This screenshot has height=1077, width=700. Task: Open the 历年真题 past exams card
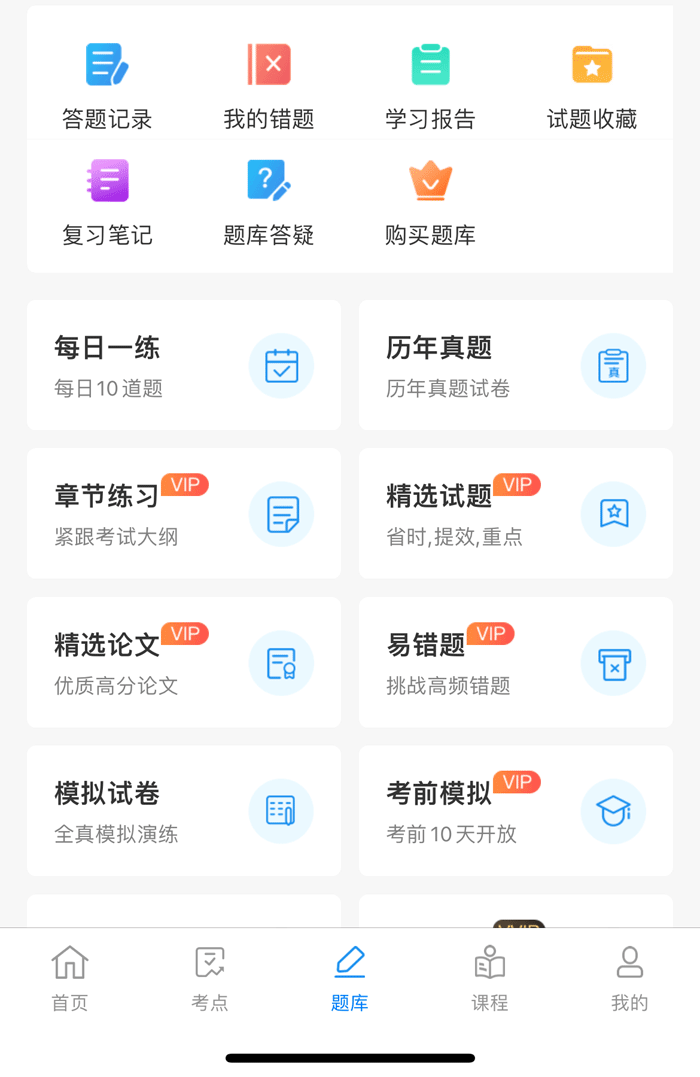(x=516, y=365)
